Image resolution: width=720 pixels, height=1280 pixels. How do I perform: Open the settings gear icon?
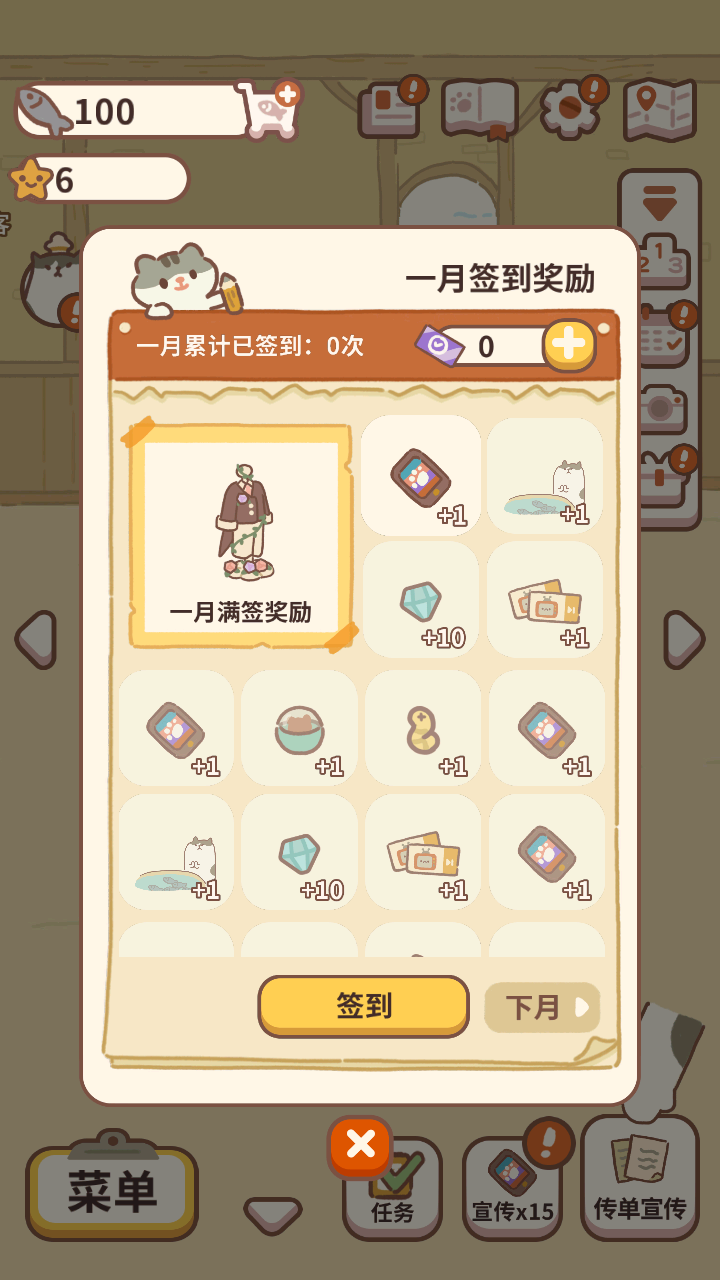click(570, 110)
